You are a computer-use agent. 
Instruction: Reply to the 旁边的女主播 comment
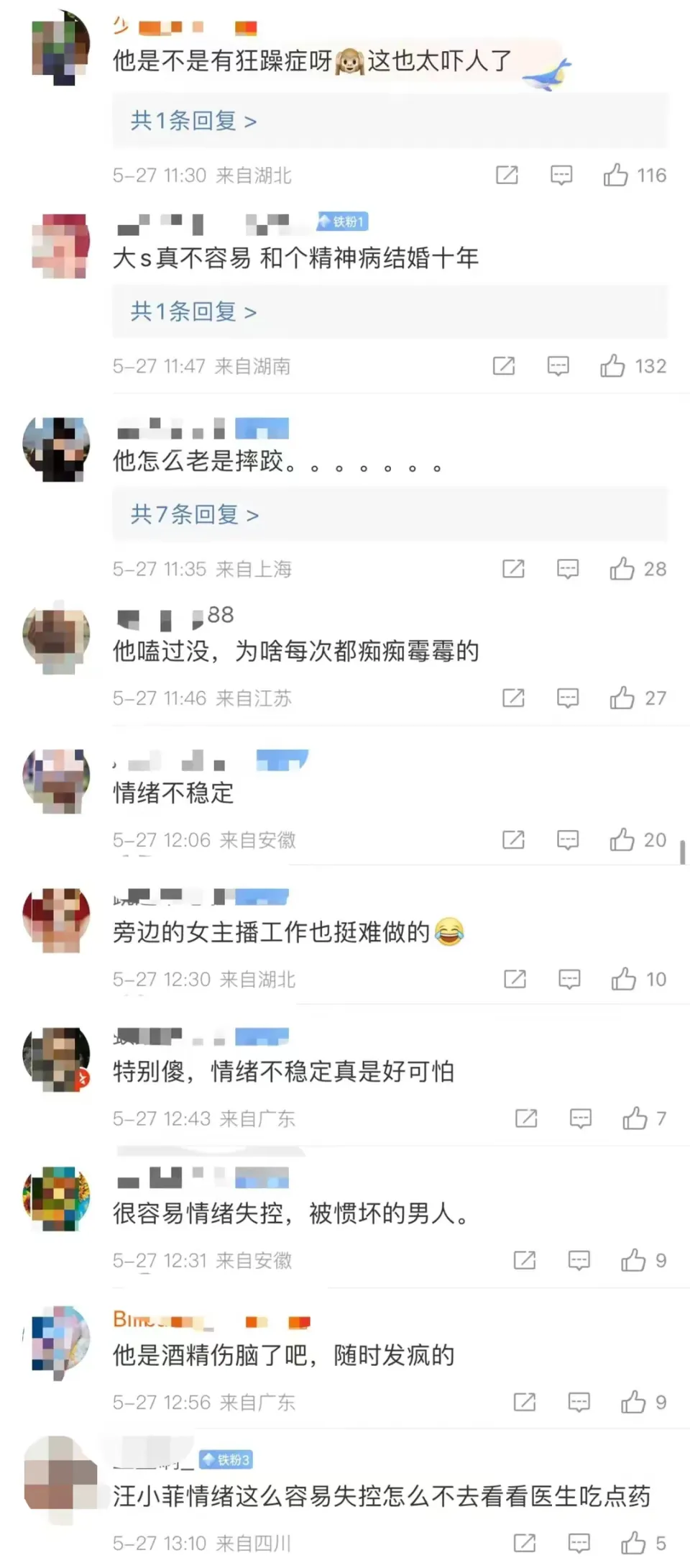569,979
